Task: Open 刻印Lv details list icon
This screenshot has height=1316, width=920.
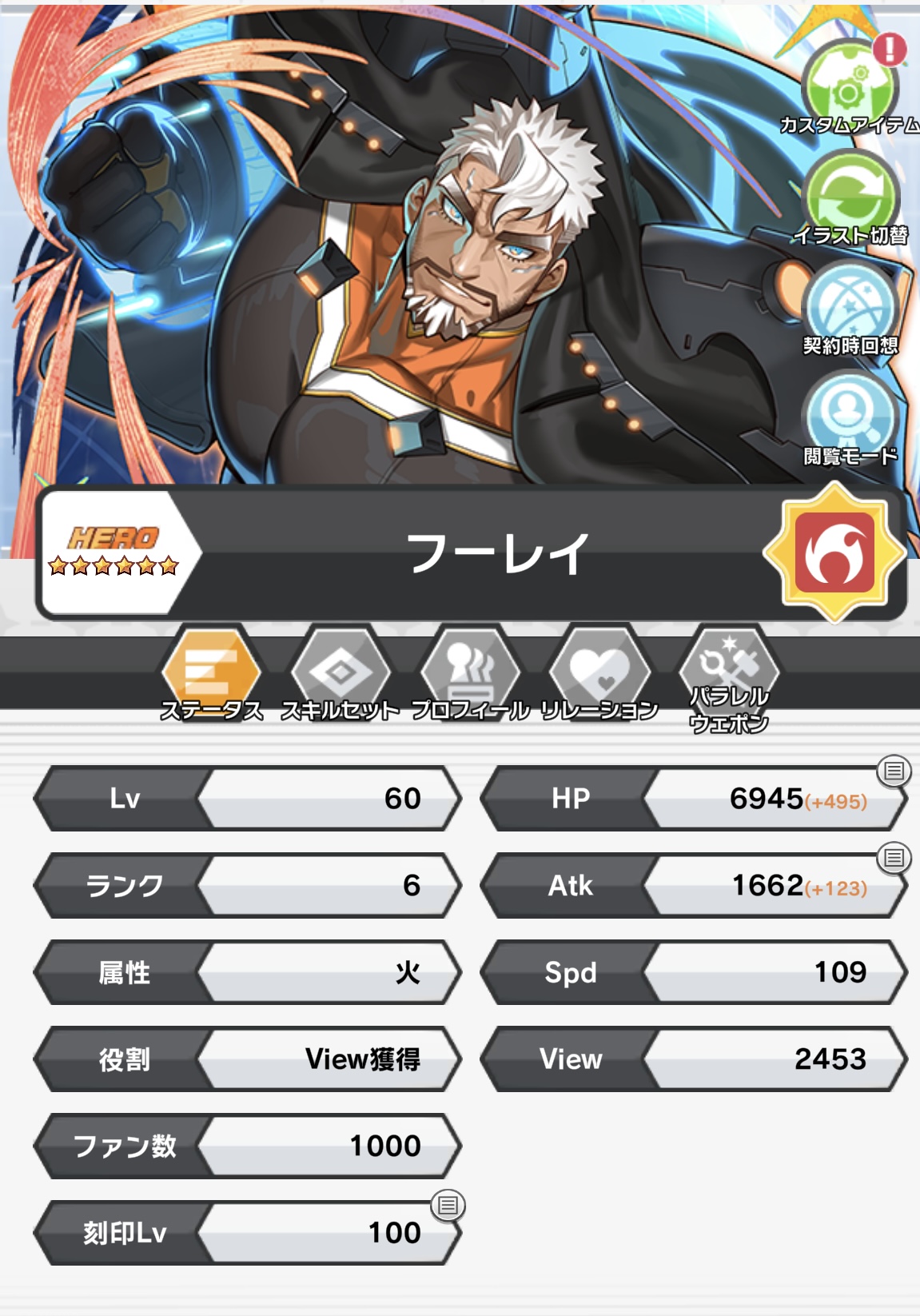Action: coord(448,1205)
